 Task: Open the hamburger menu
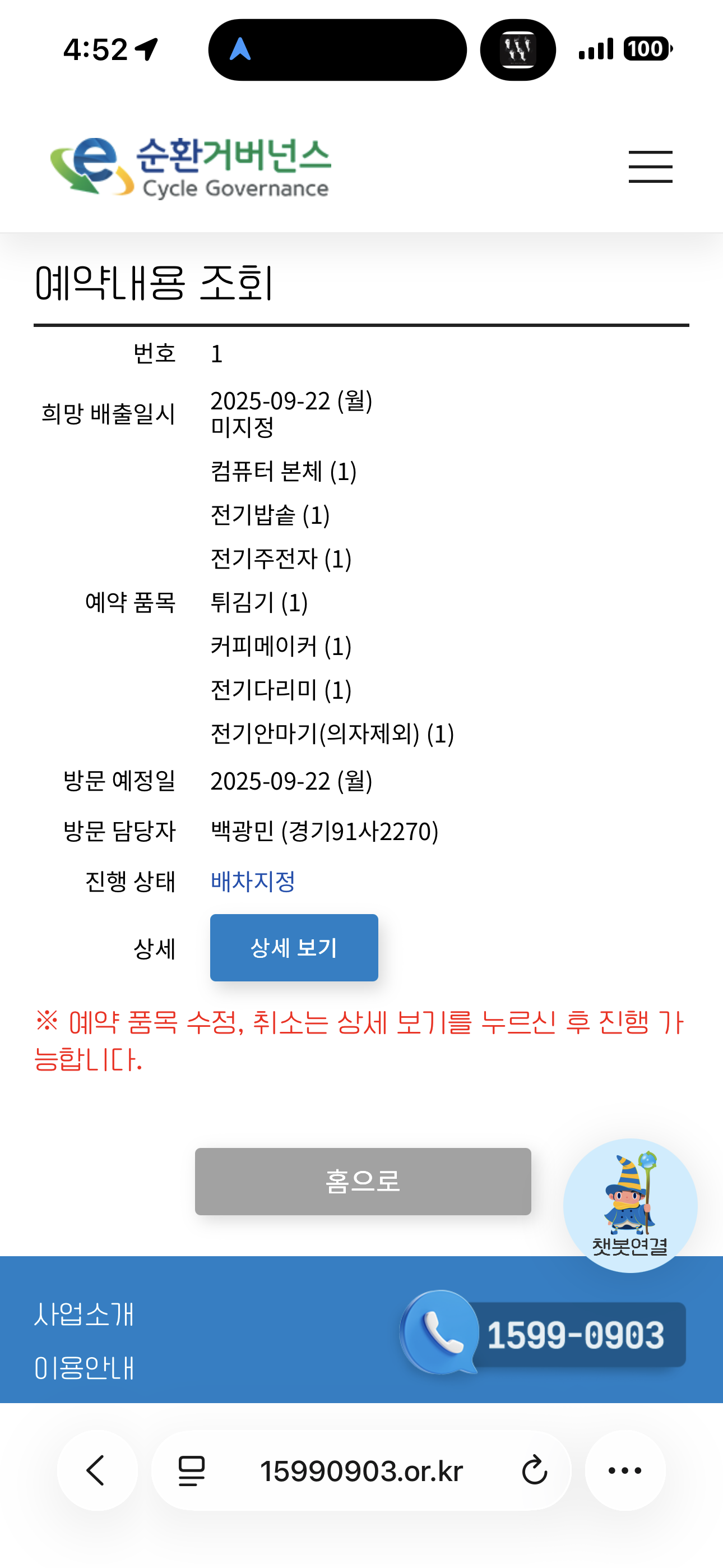tap(650, 166)
